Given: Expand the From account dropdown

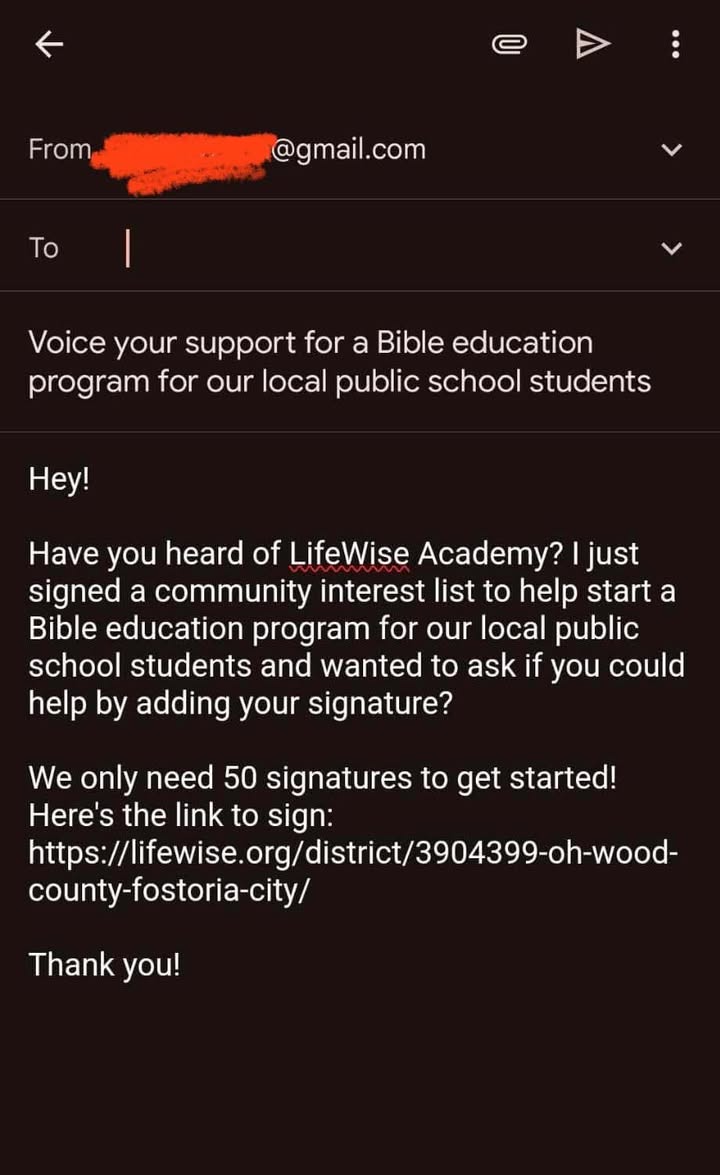Looking at the screenshot, I should coord(672,149).
